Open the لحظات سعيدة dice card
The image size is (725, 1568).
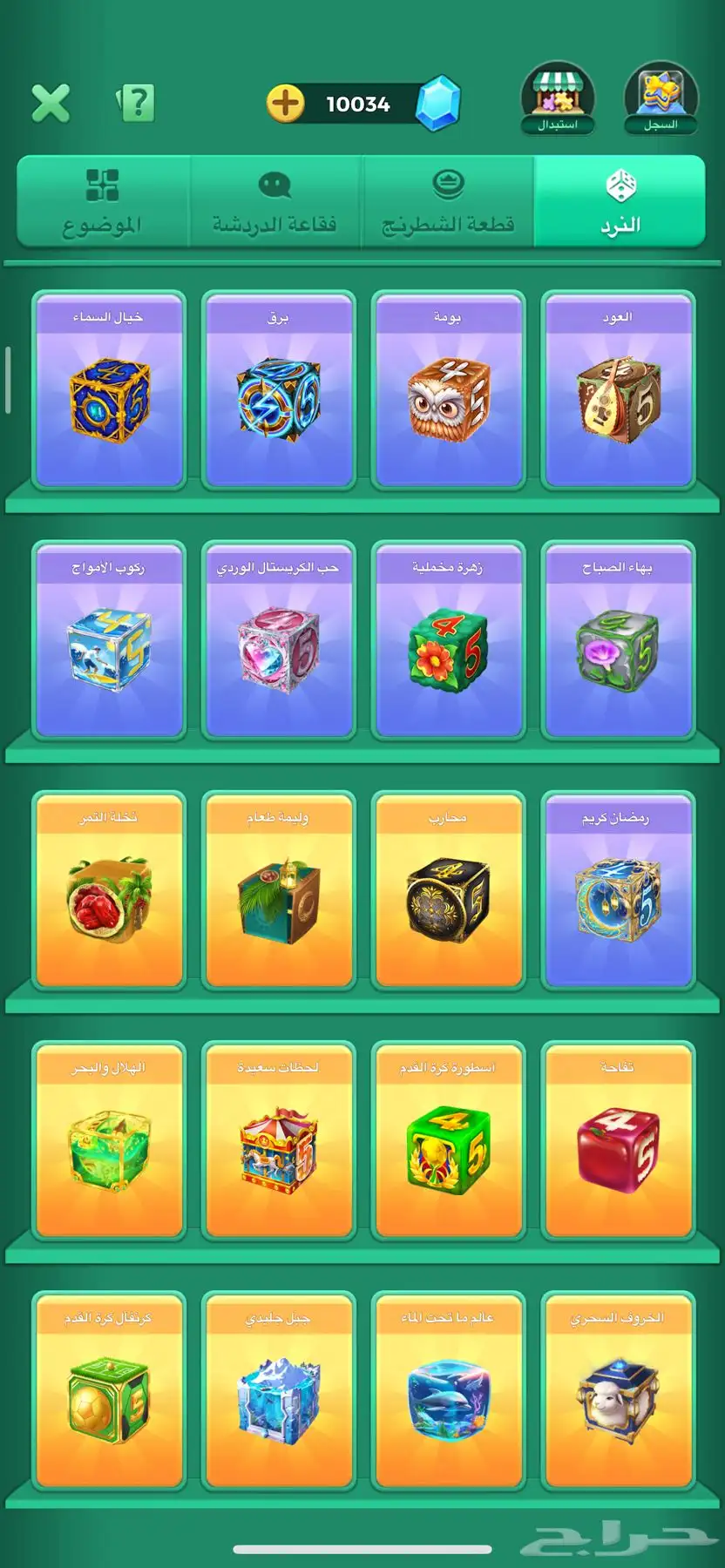(279, 1140)
